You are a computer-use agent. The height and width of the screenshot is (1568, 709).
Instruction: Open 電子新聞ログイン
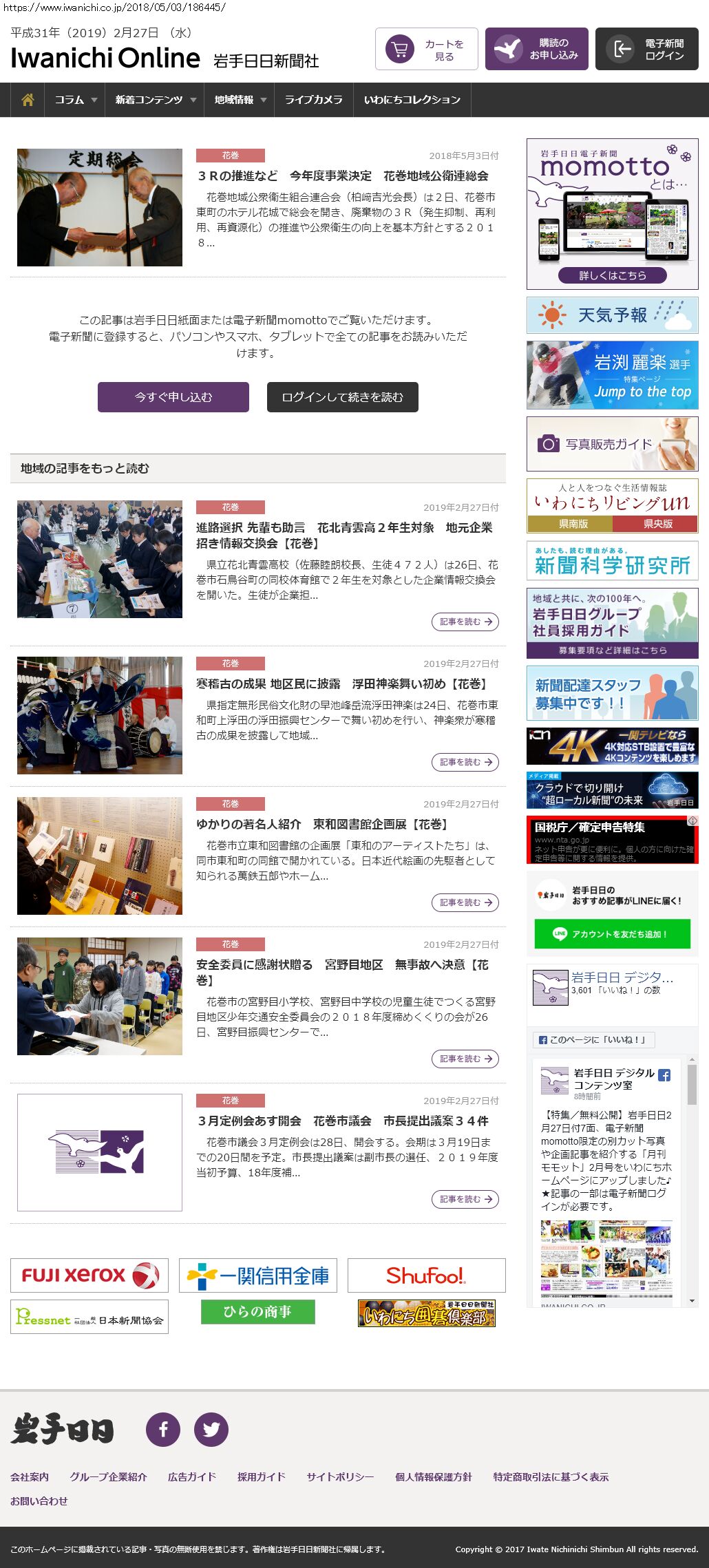point(646,49)
